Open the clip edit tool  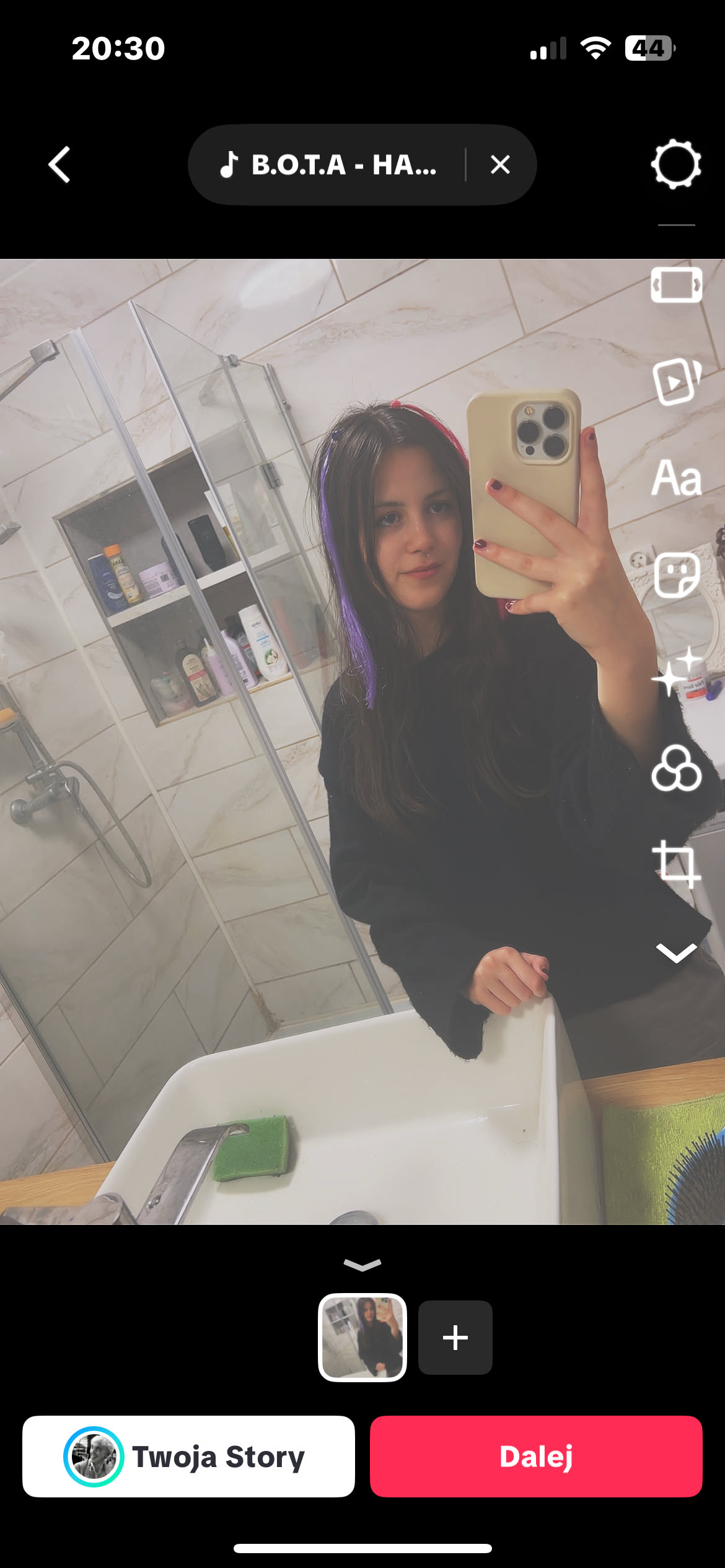click(x=676, y=285)
